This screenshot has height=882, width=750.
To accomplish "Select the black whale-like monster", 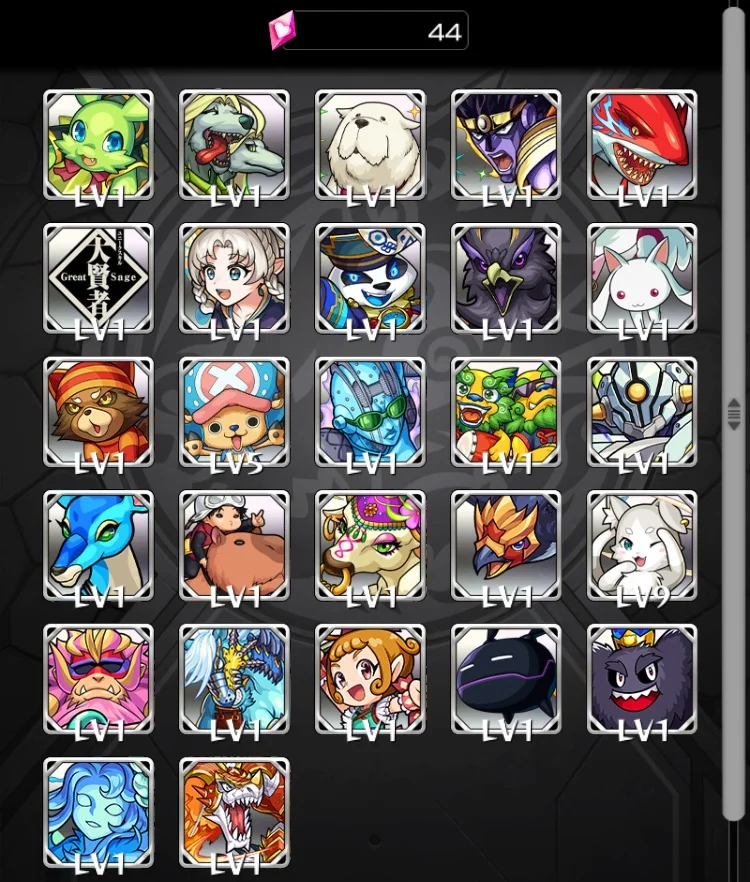I will coord(506,679).
